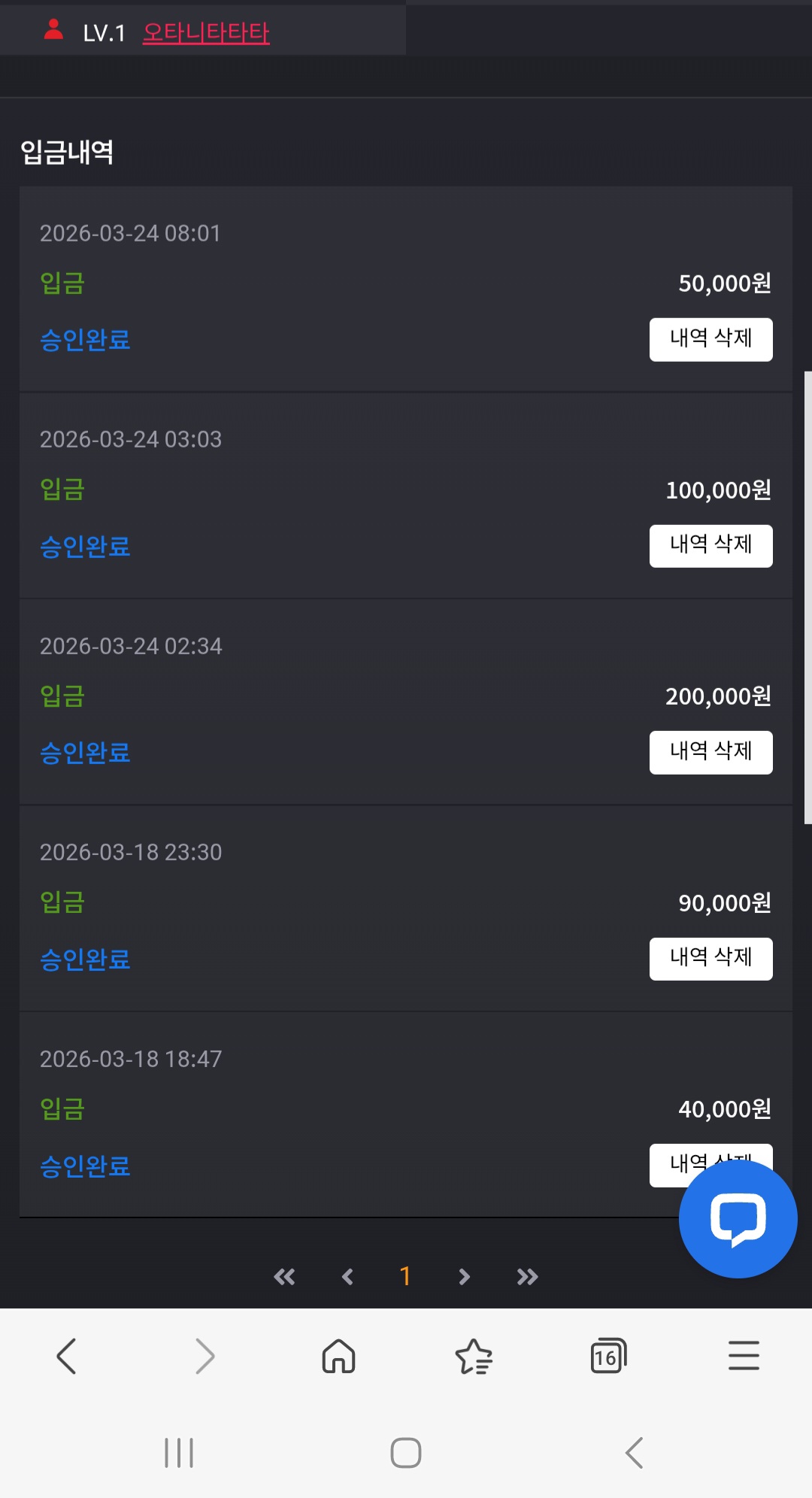Image resolution: width=812 pixels, height=1498 pixels.
Task: Delete the 50,000원 deposit record
Action: pyautogui.click(x=710, y=339)
